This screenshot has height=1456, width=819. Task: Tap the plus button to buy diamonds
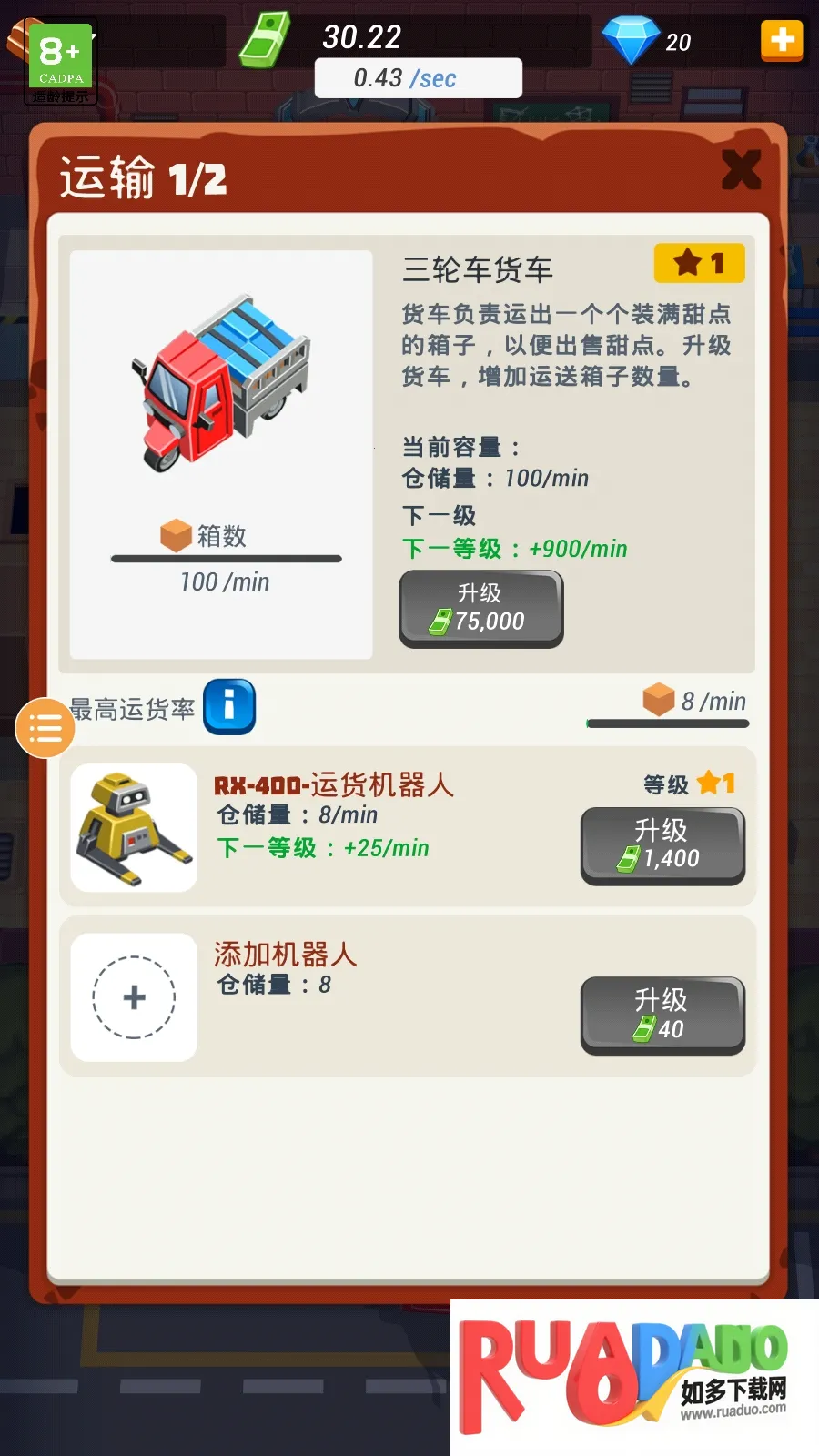782,40
